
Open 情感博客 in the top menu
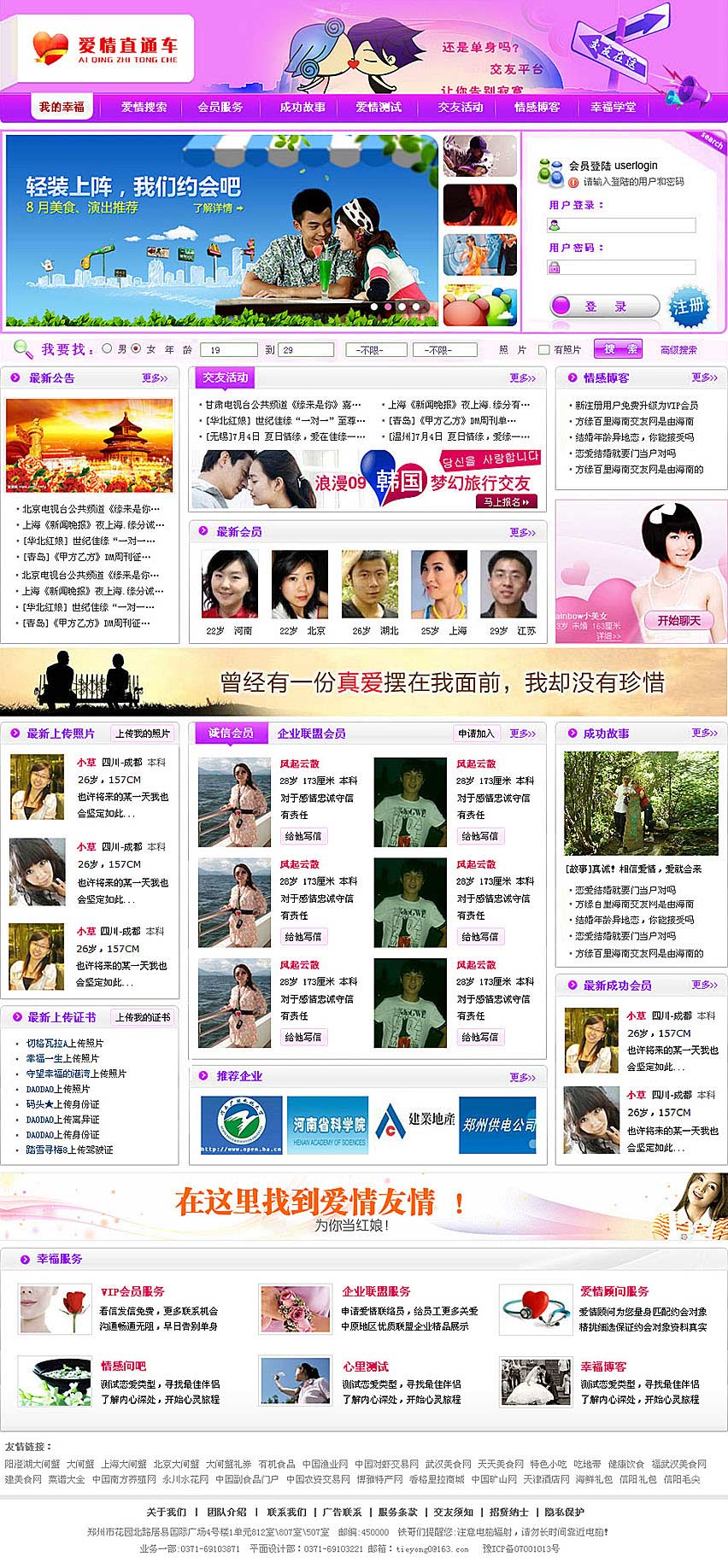point(537,107)
